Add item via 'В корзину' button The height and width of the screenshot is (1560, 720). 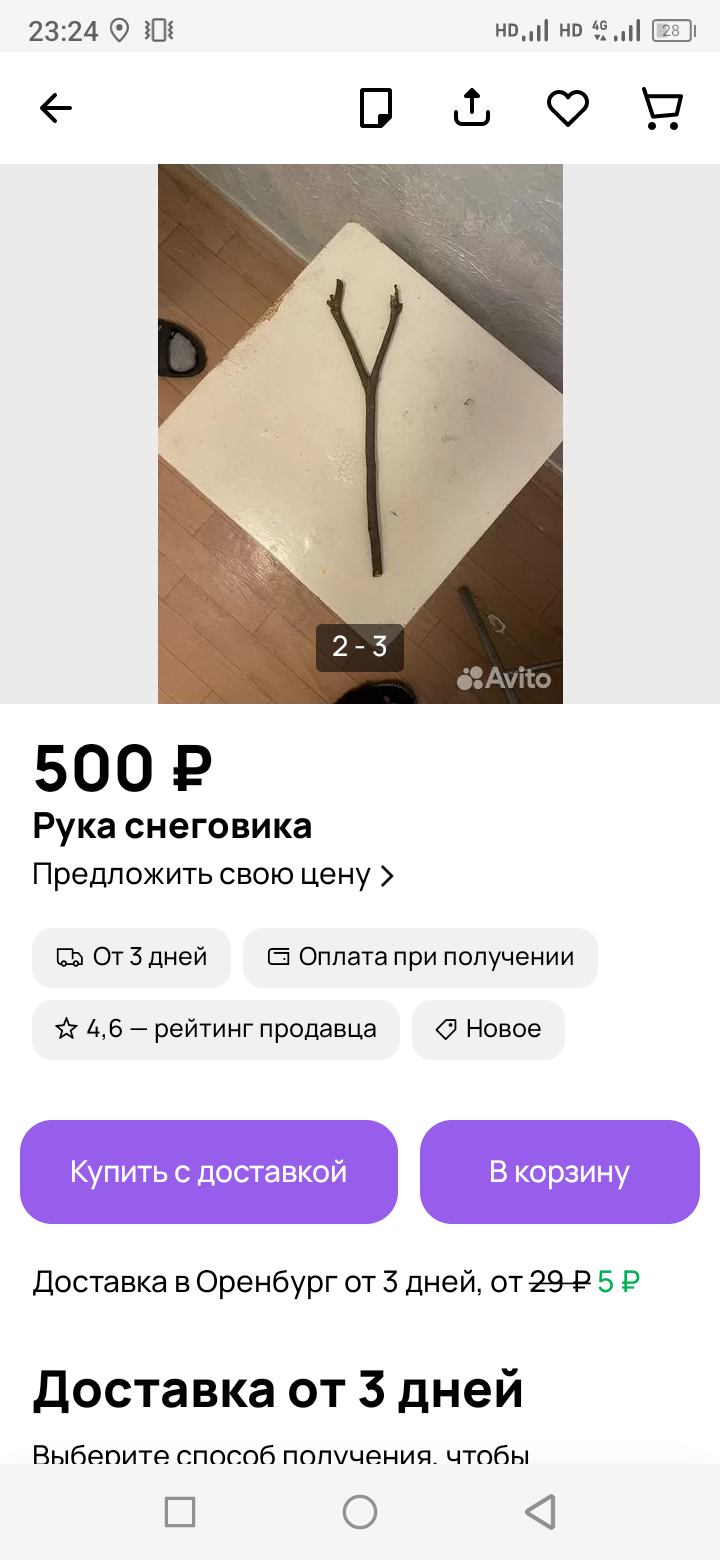tap(559, 1172)
